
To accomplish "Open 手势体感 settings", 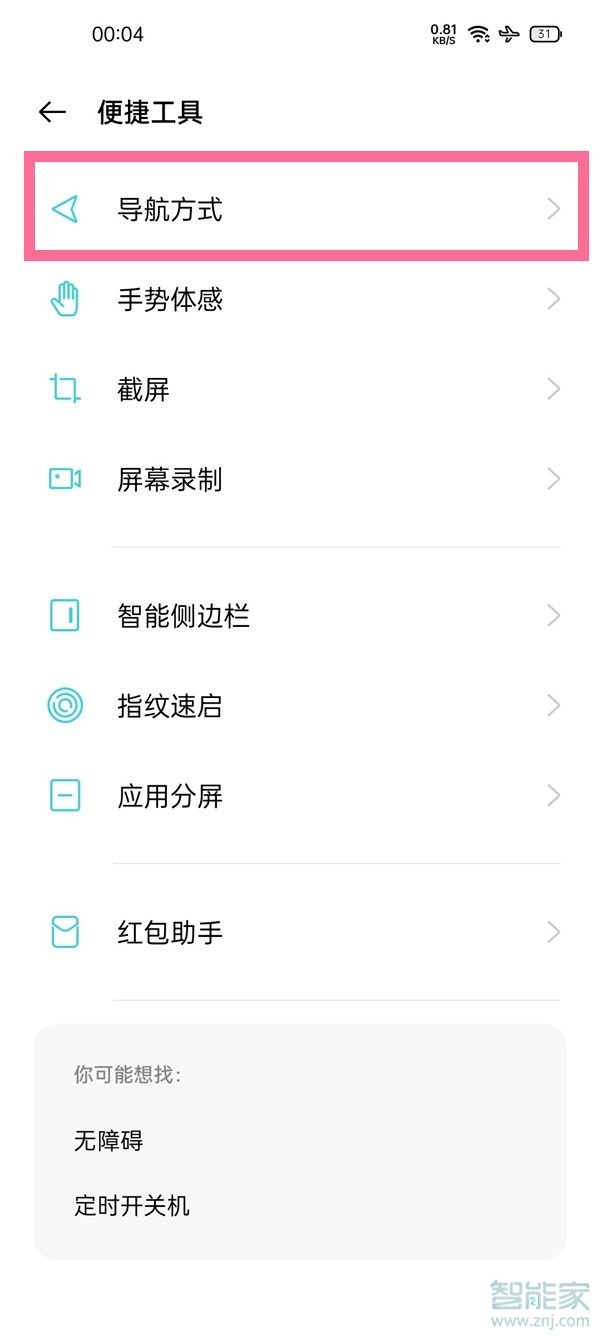I will click(x=300, y=299).
